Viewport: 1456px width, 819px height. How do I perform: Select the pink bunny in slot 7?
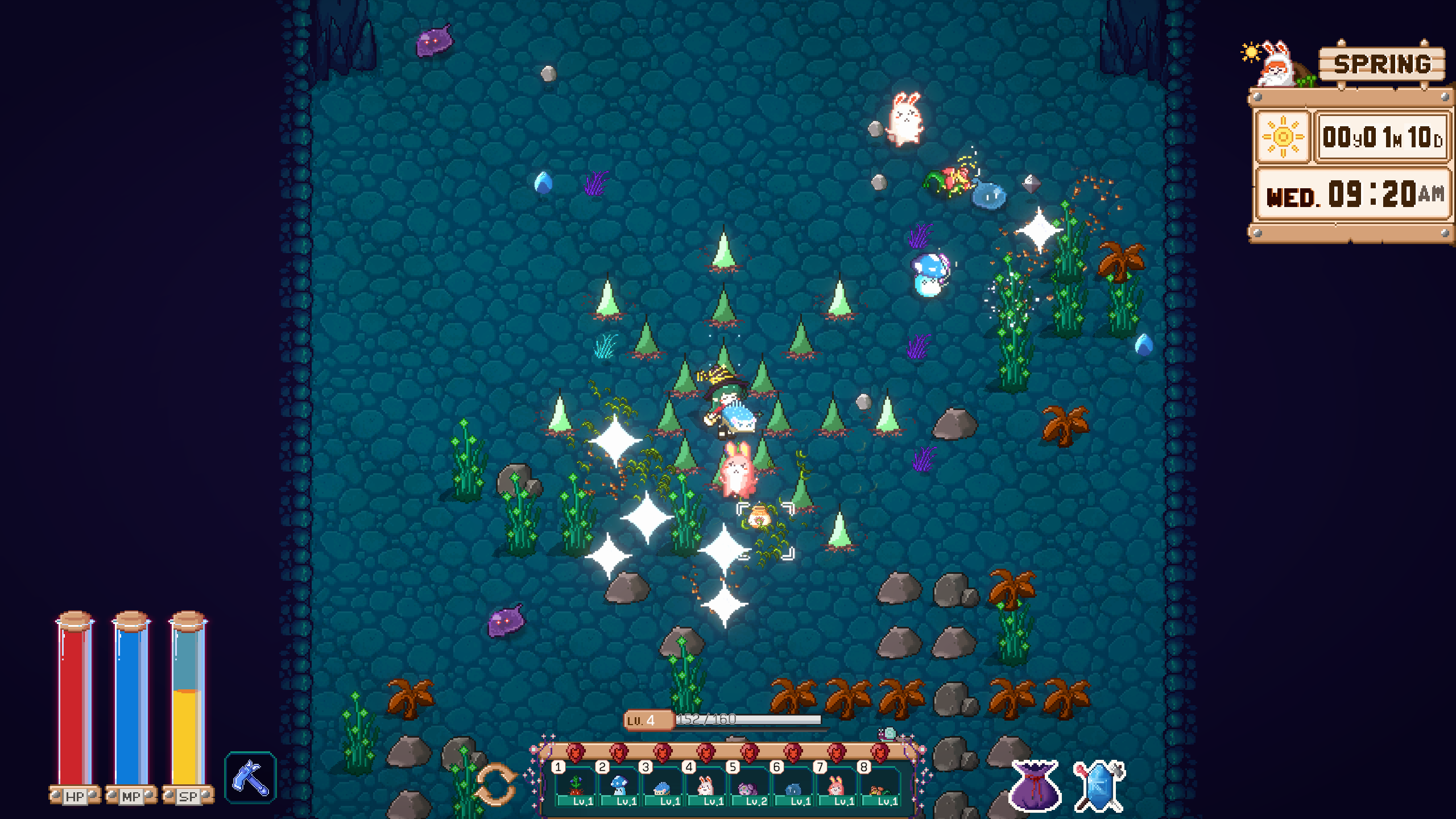coord(836,787)
